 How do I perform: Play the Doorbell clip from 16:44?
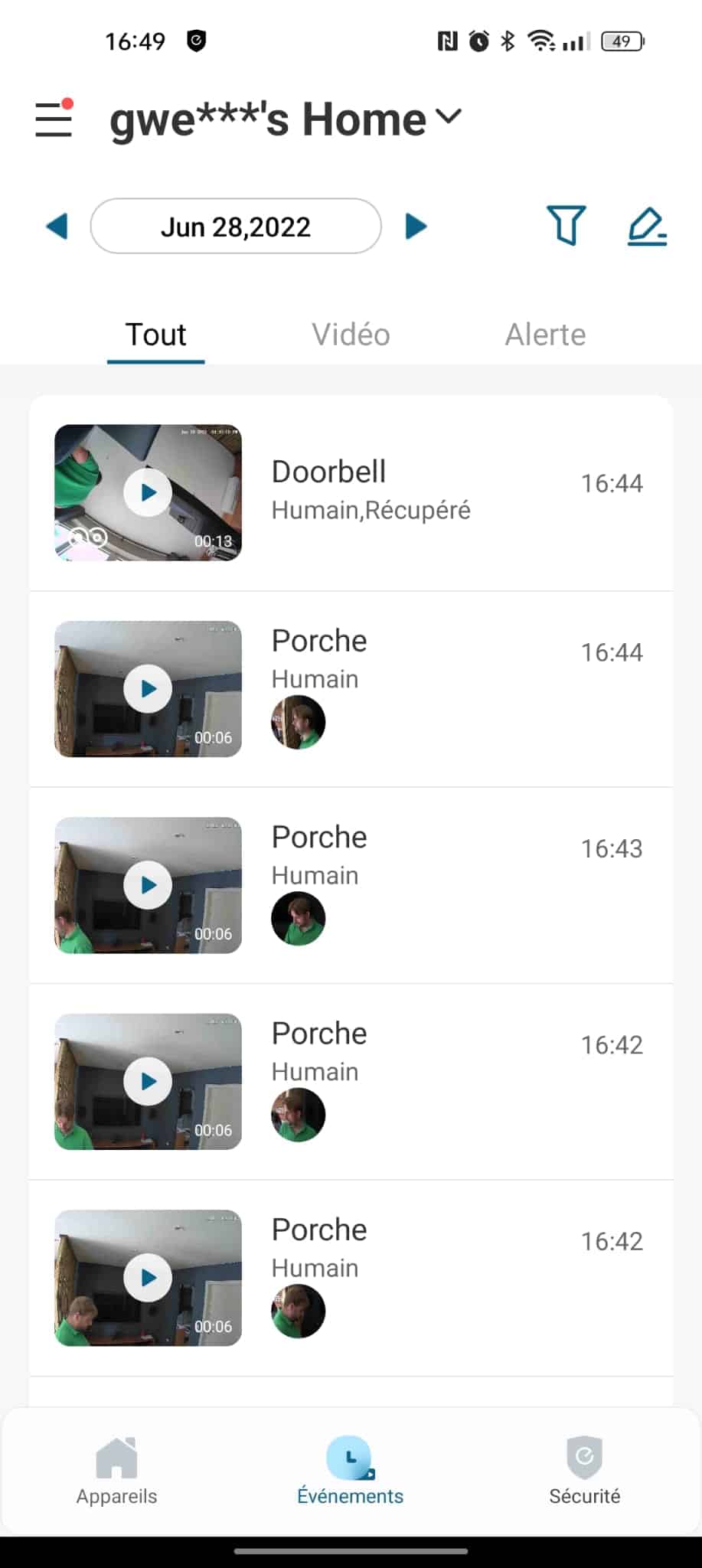(x=149, y=492)
